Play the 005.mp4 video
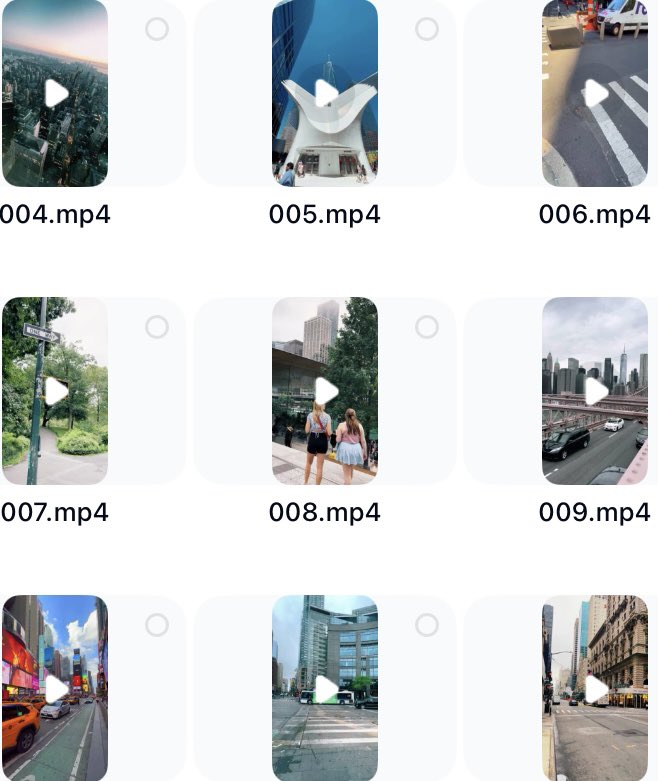The image size is (658, 781). coord(325,94)
